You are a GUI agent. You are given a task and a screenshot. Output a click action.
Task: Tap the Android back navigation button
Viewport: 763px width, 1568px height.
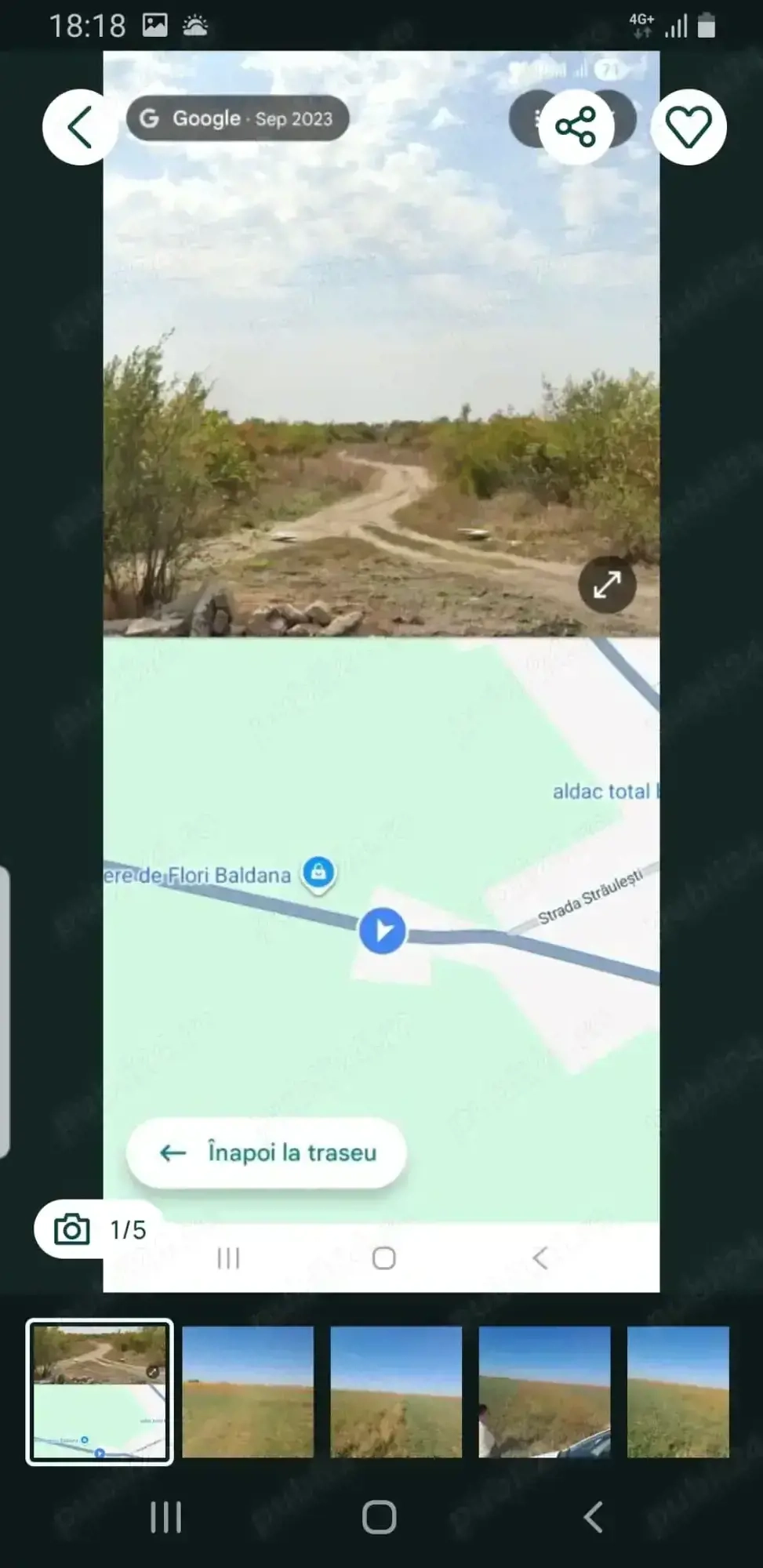[x=592, y=1517]
